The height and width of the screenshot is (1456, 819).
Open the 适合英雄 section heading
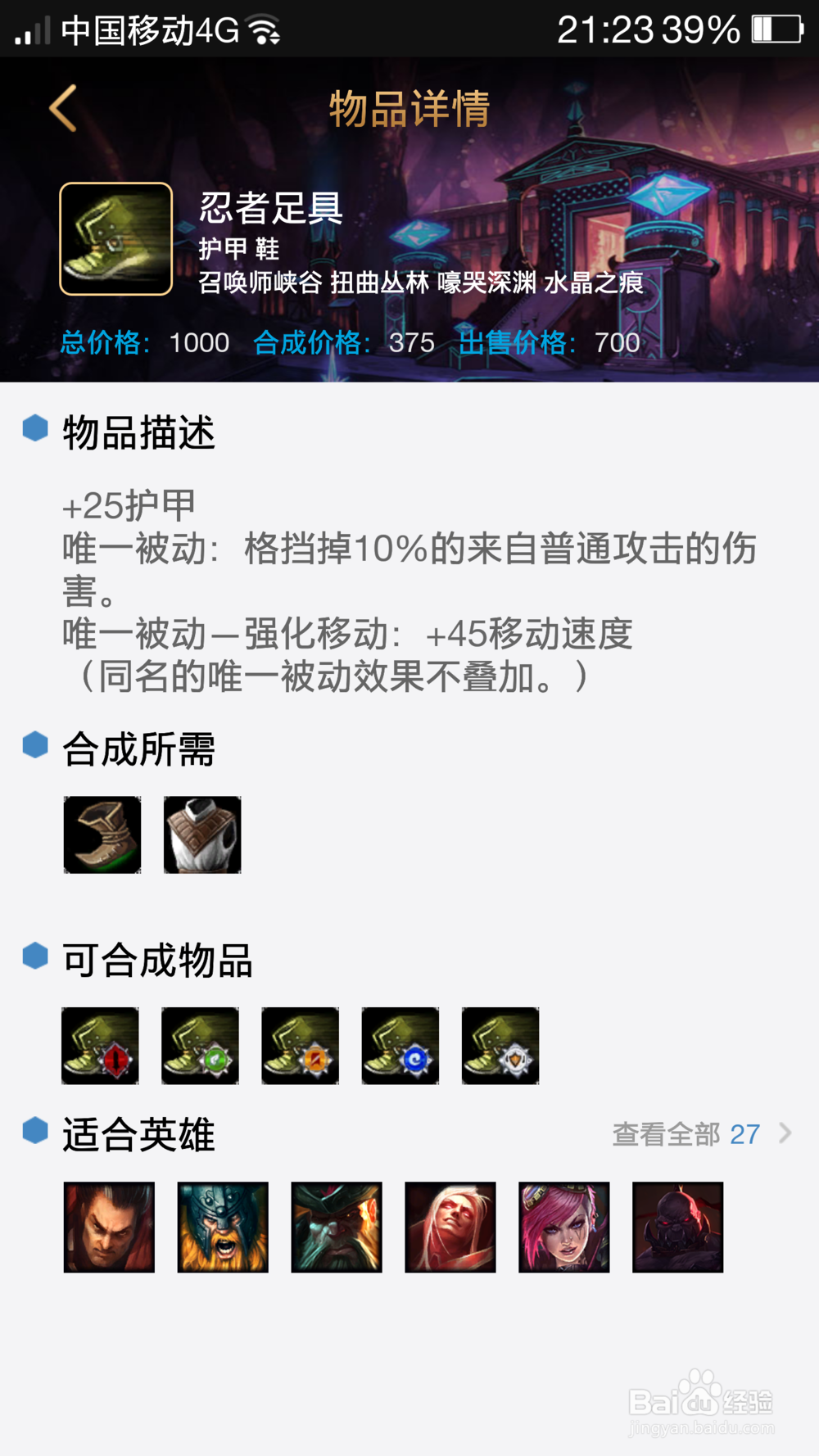tap(137, 1135)
